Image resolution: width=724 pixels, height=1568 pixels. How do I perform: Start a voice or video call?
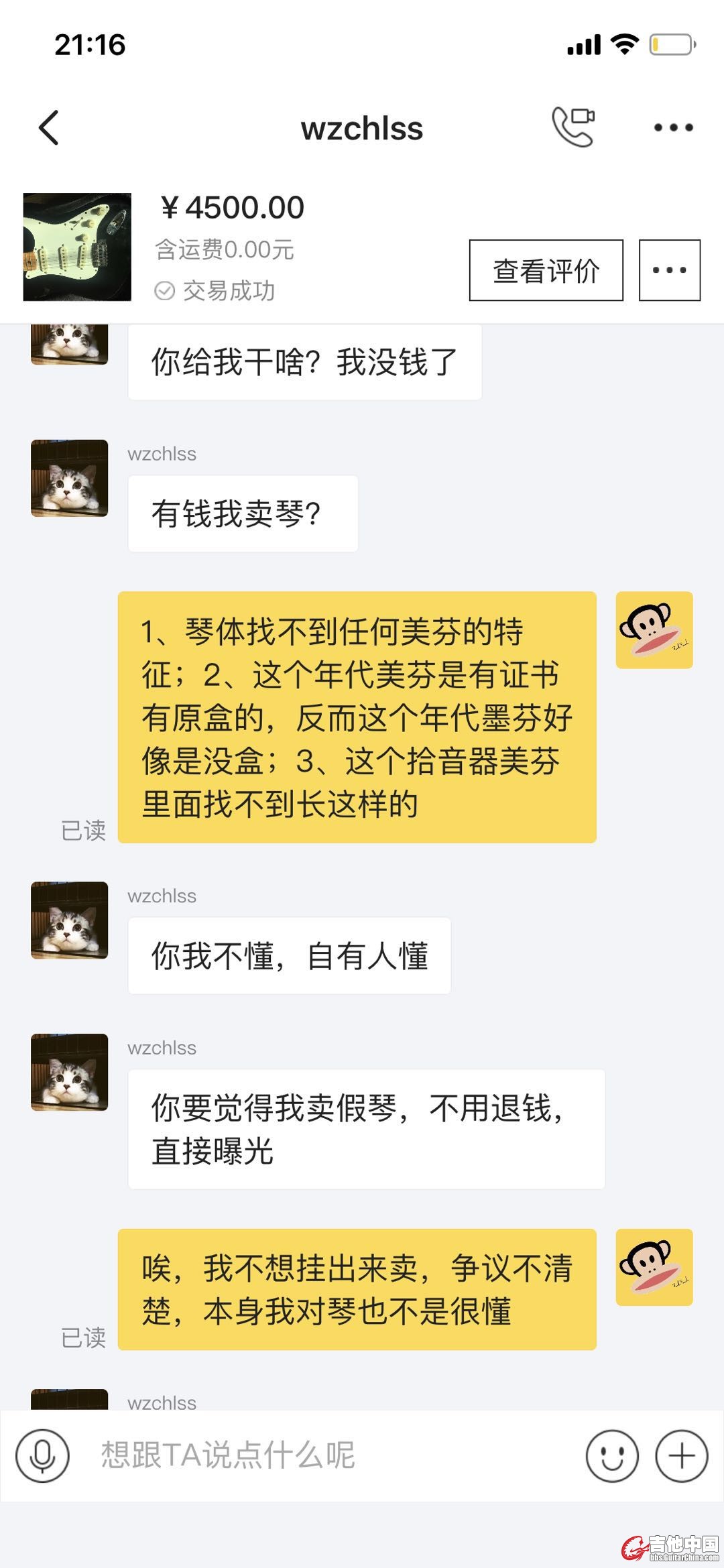[x=573, y=127]
